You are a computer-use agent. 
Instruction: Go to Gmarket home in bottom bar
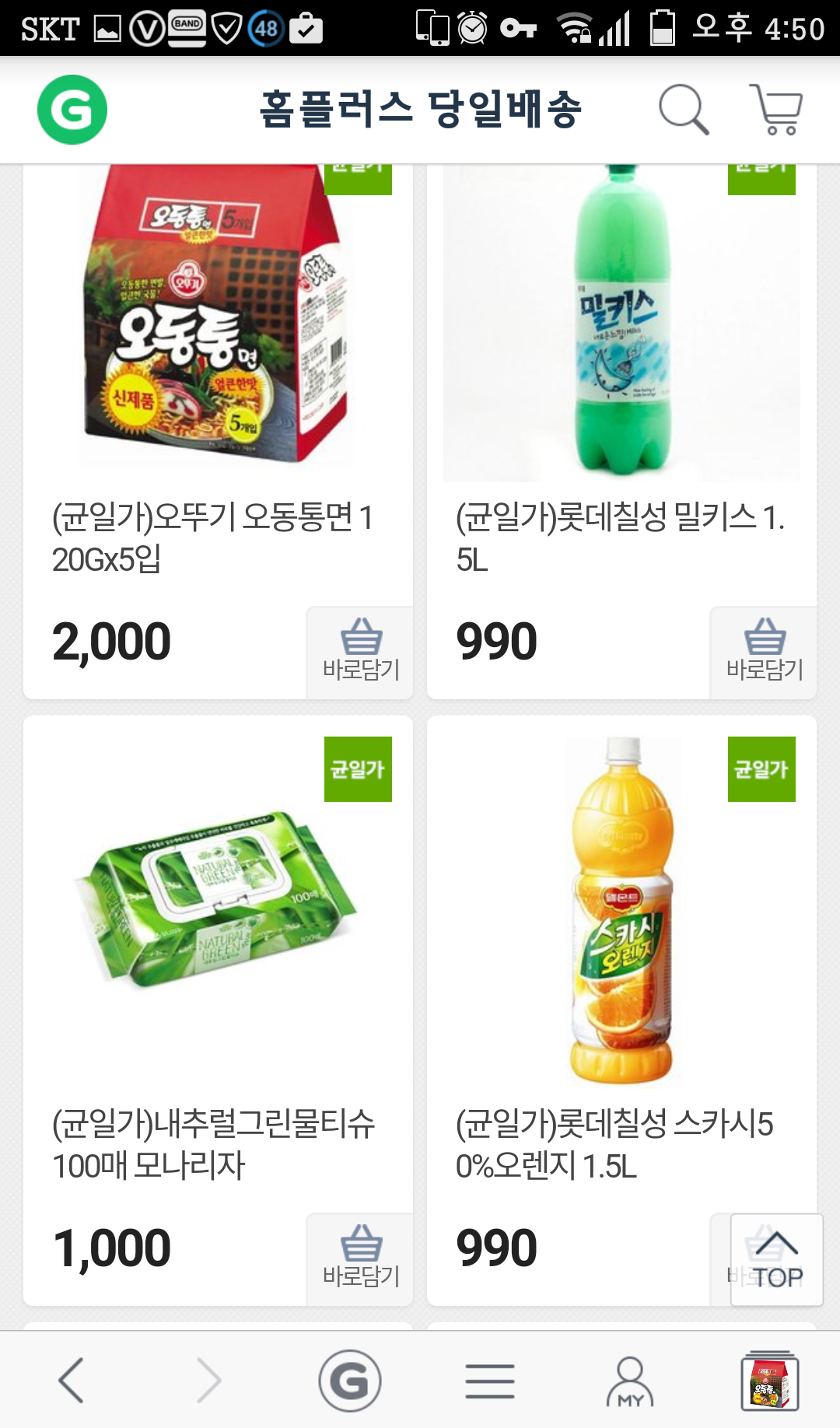(x=350, y=1381)
